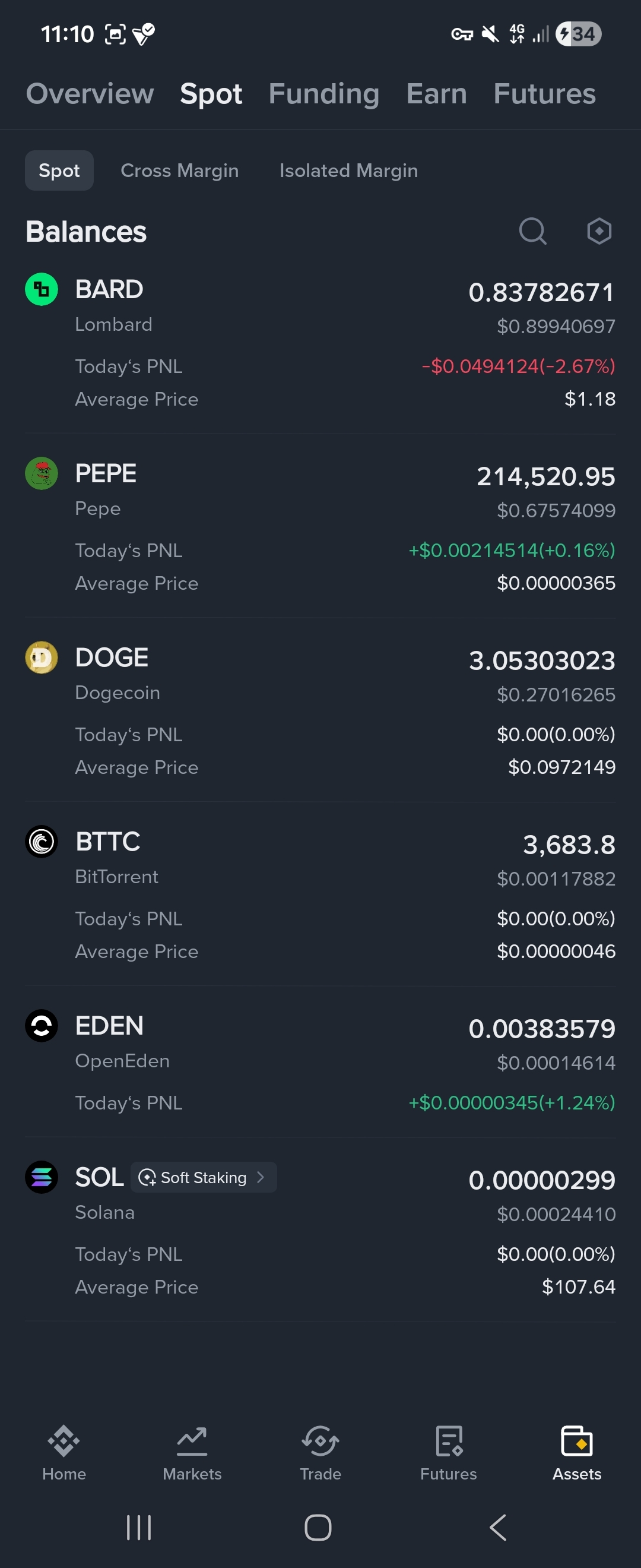Screen dimensions: 641x1568
Task: Select the Isolated Margin segment
Action: click(348, 170)
